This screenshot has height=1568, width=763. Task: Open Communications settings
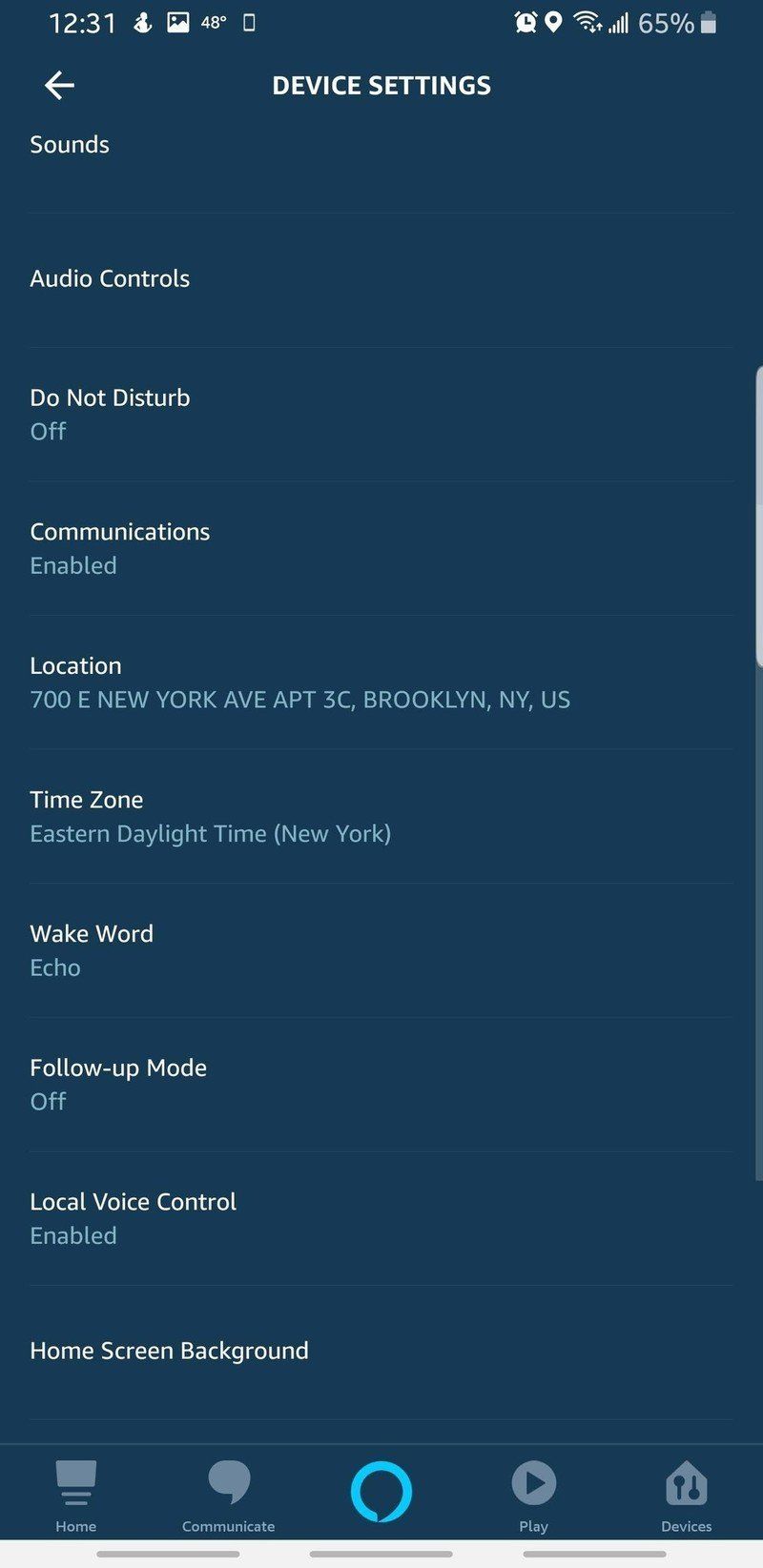coord(119,548)
